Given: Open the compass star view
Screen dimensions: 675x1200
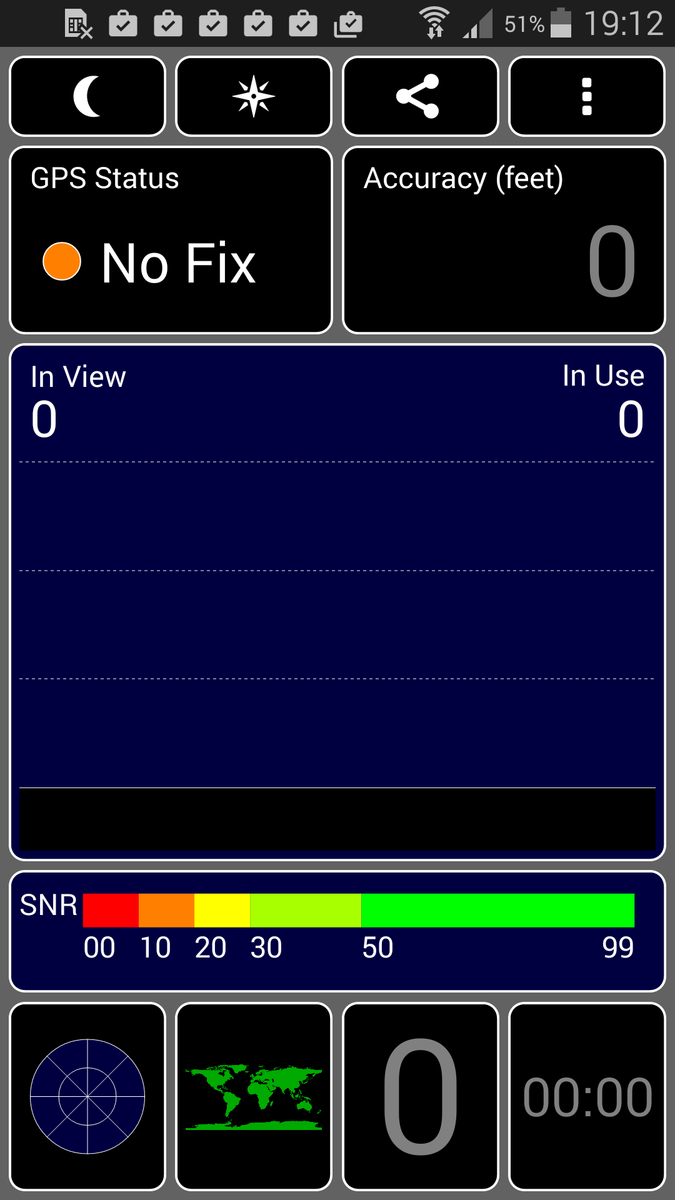Looking at the screenshot, I should [x=254, y=97].
